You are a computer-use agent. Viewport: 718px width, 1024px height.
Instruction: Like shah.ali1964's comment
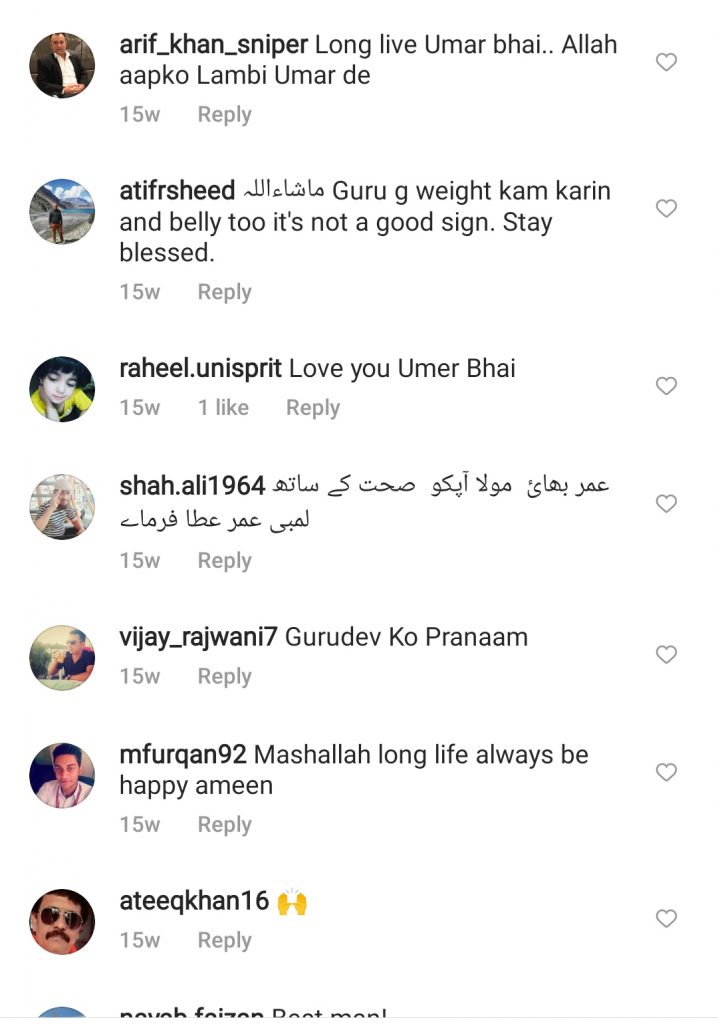pyautogui.click(x=666, y=503)
